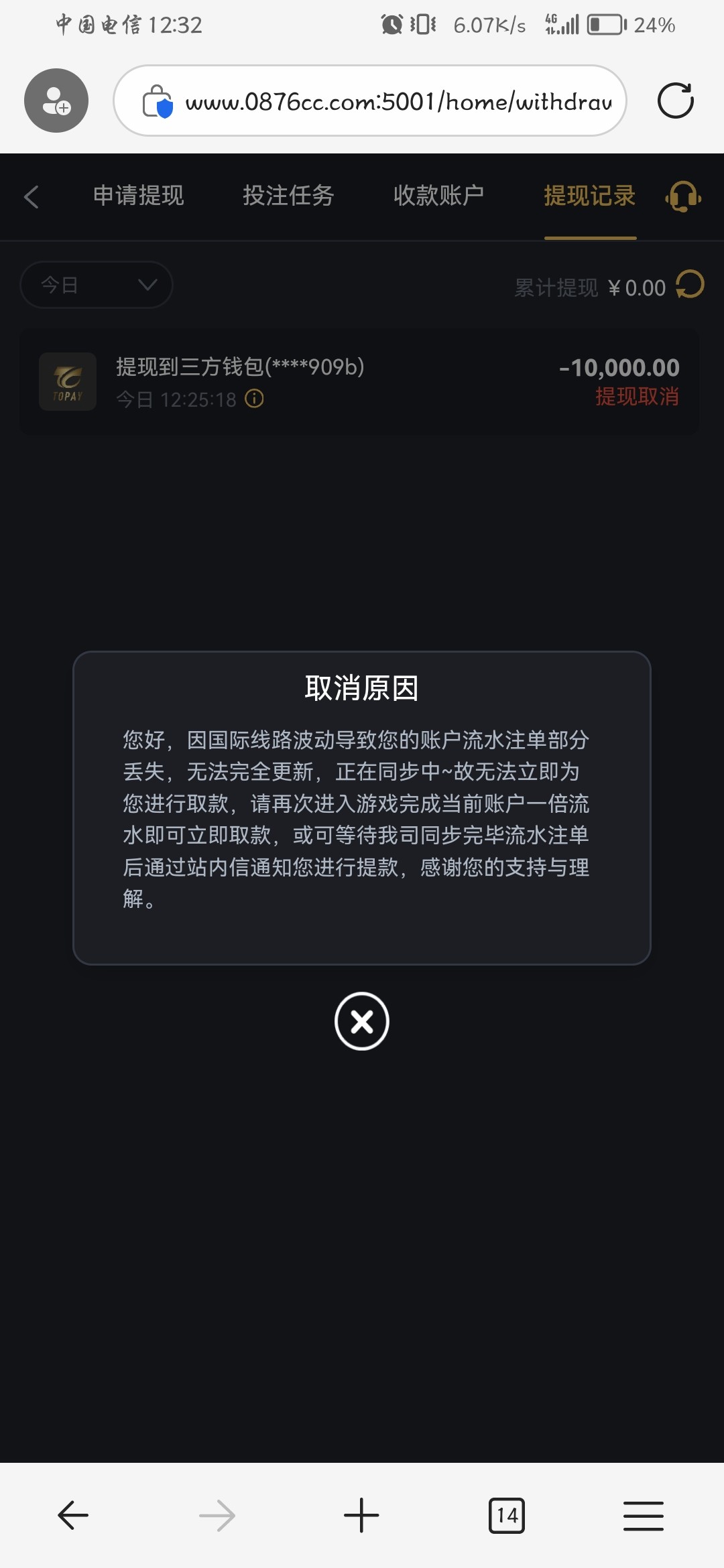Viewport: 724px width, 1568px height.
Task: Open a new browser tab
Action: tap(361, 1515)
